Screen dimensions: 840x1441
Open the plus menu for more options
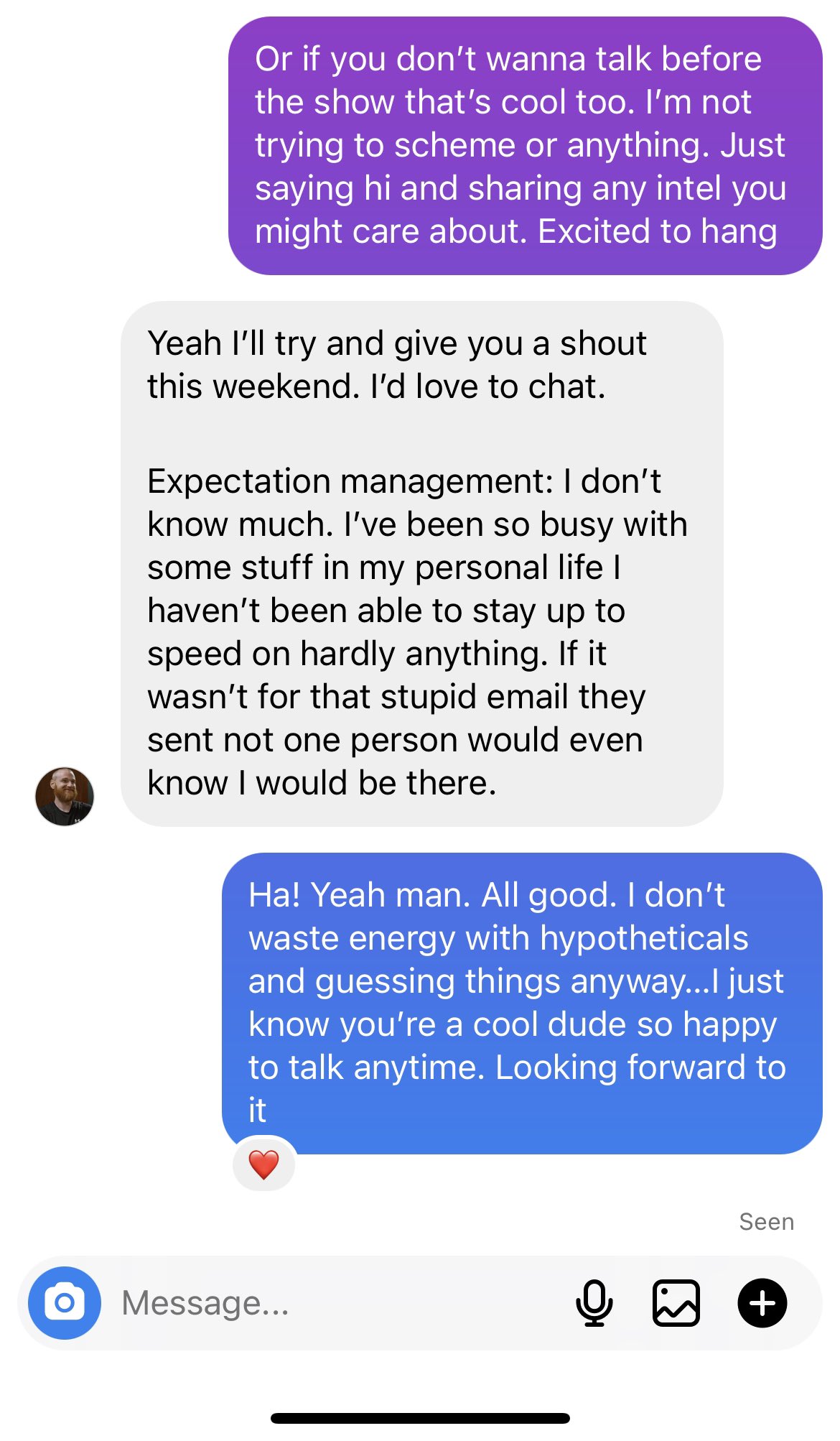pyautogui.click(x=762, y=1302)
